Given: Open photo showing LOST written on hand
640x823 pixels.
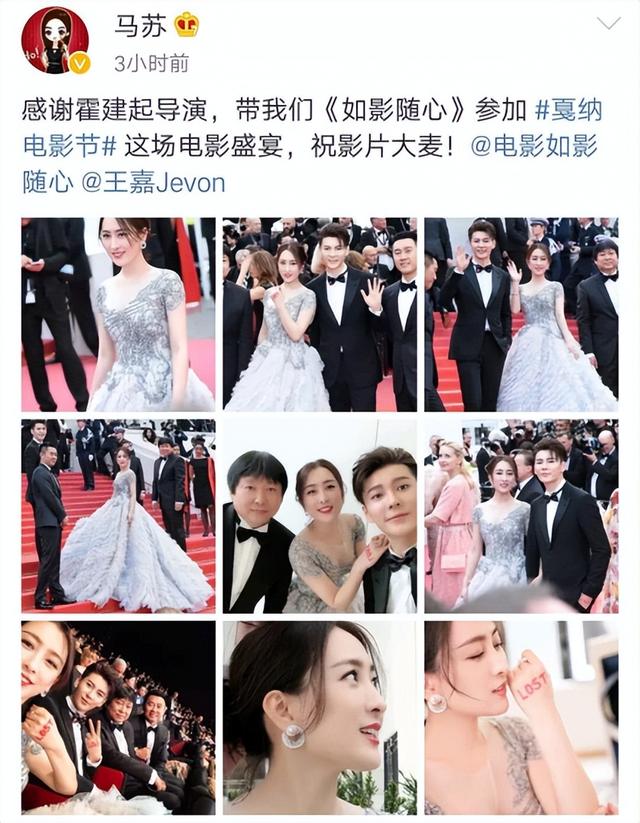Looking at the screenshot, I should click(520, 716).
